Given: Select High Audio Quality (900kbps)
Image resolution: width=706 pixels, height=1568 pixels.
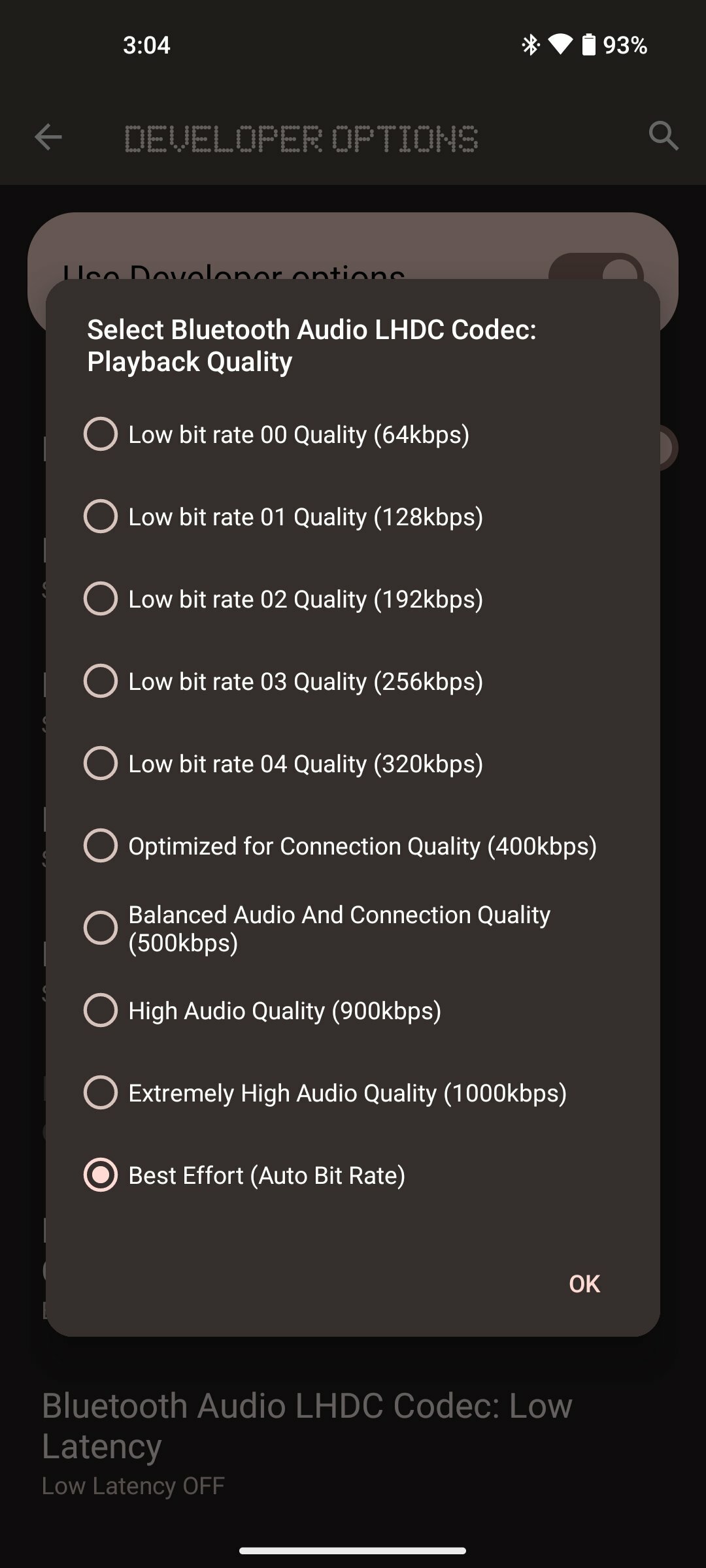Looking at the screenshot, I should pyautogui.click(x=353, y=1011).
